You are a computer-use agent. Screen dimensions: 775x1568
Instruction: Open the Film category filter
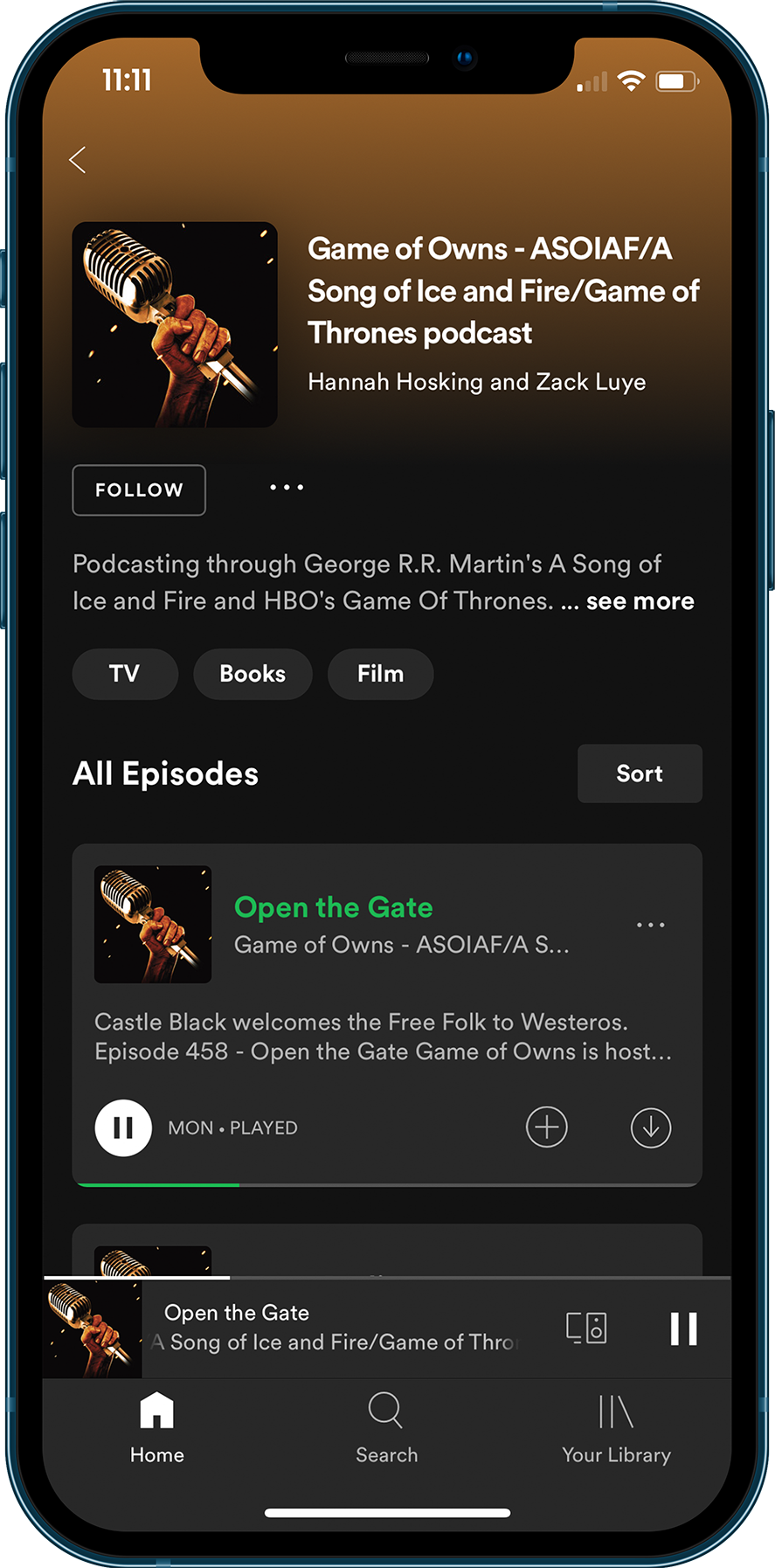click(x=380, y=673)
